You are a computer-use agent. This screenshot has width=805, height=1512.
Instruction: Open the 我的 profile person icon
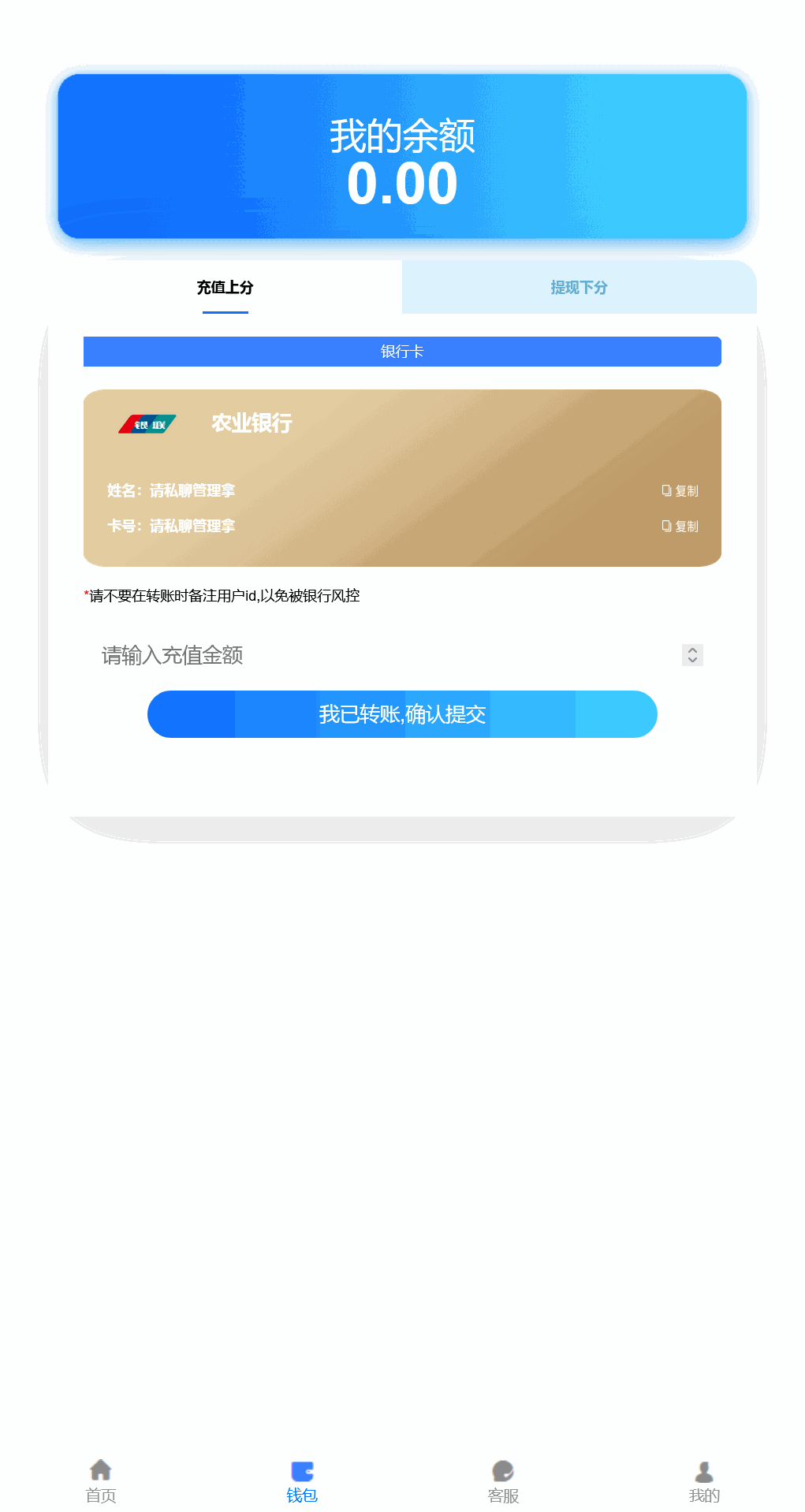[x=703, y=1469]
